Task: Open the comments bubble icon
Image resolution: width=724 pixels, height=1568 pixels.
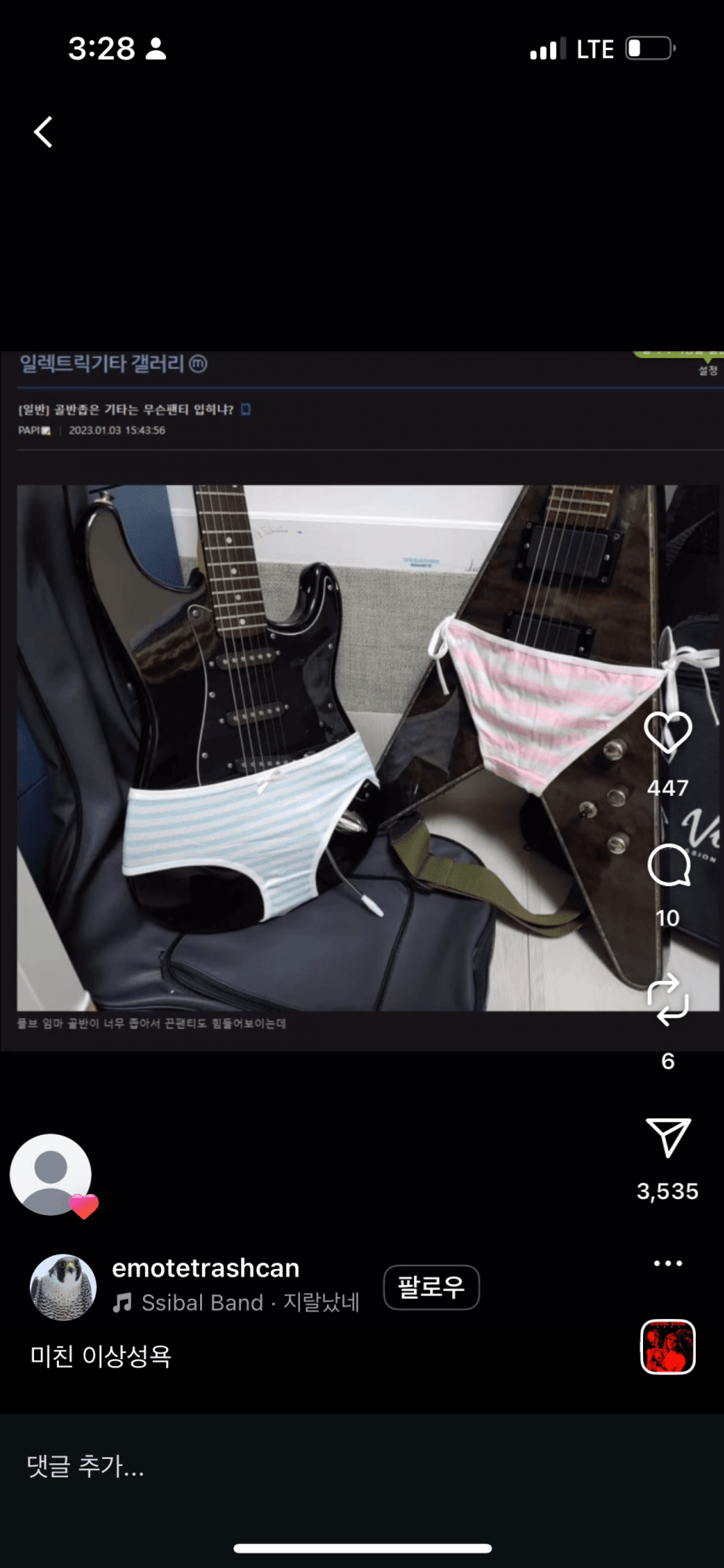Action: coord(668,866)
